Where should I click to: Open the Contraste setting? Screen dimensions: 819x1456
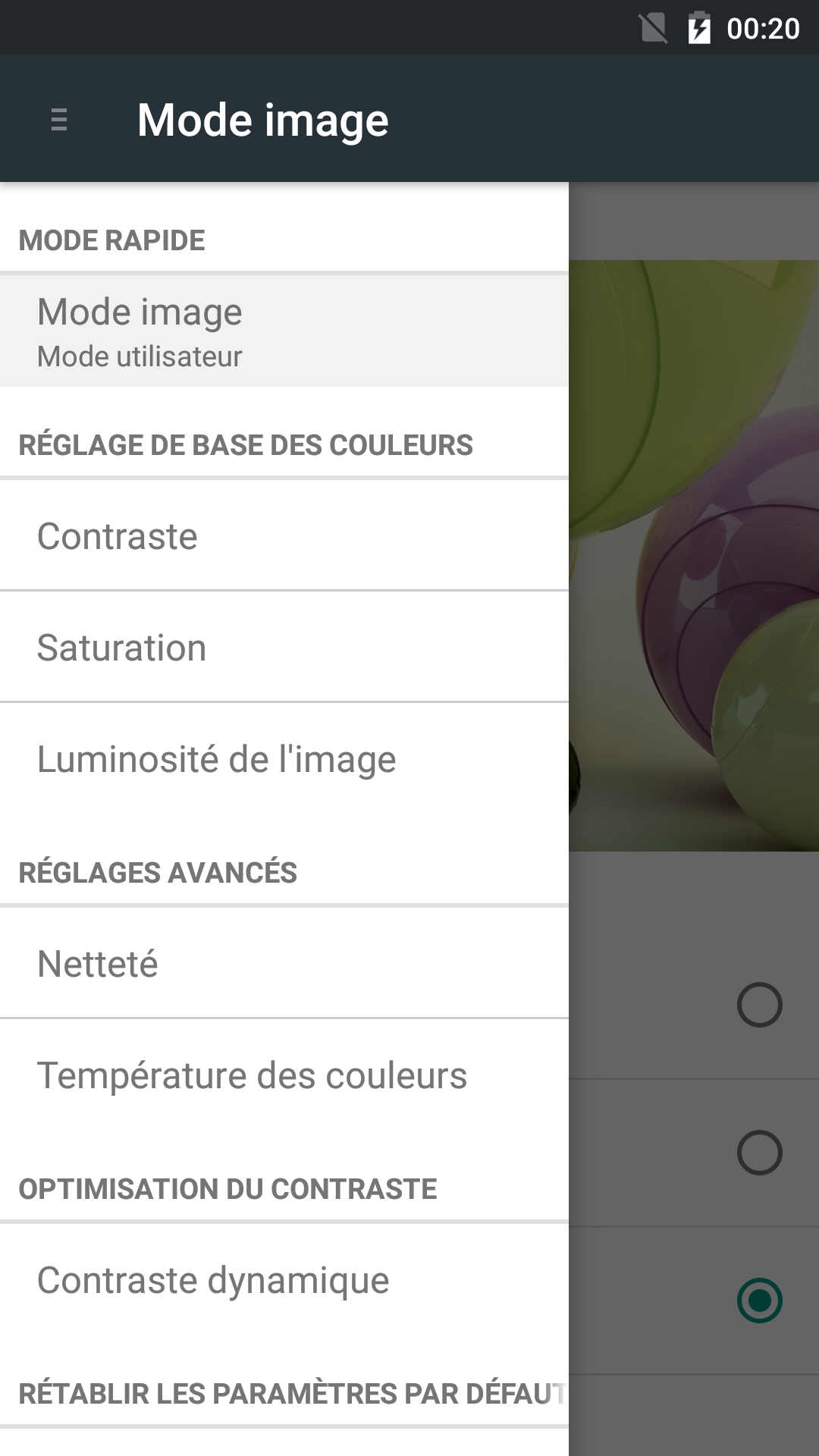(x=284, y=536)
